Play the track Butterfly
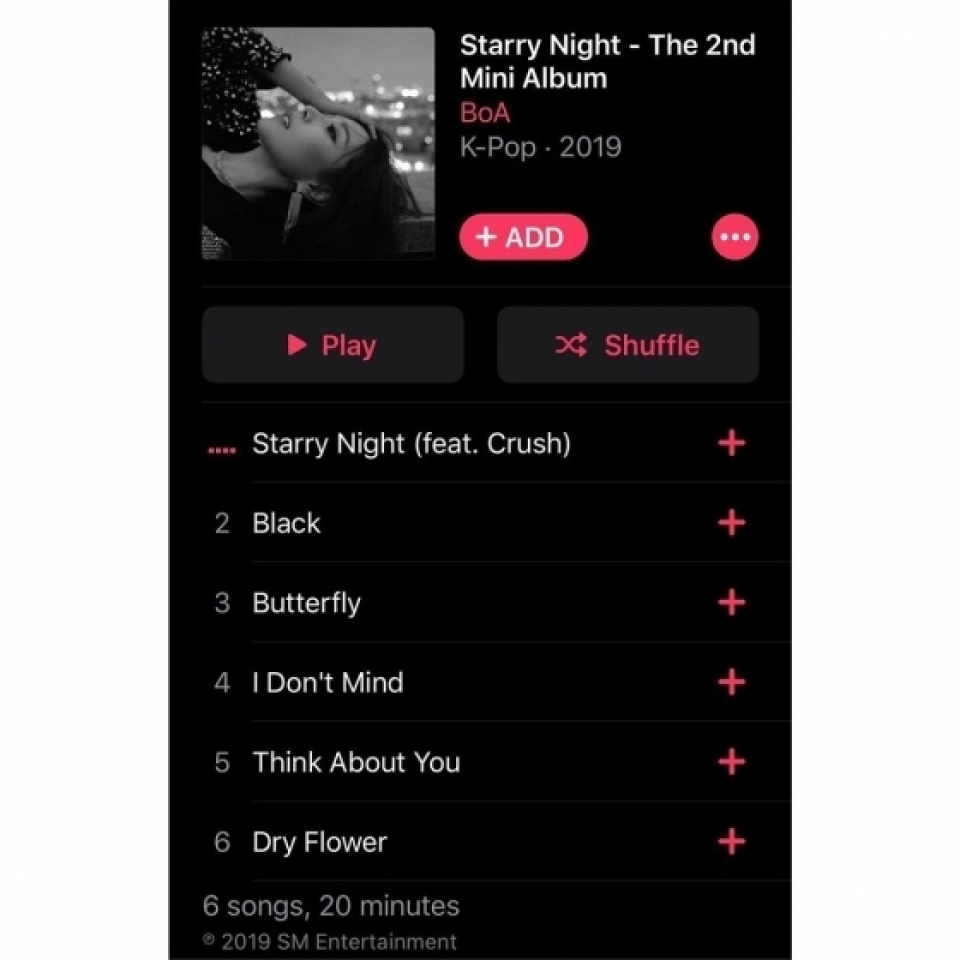Image resolution: width=960 pixels, height=960 pixels. (x=306, y=603)
